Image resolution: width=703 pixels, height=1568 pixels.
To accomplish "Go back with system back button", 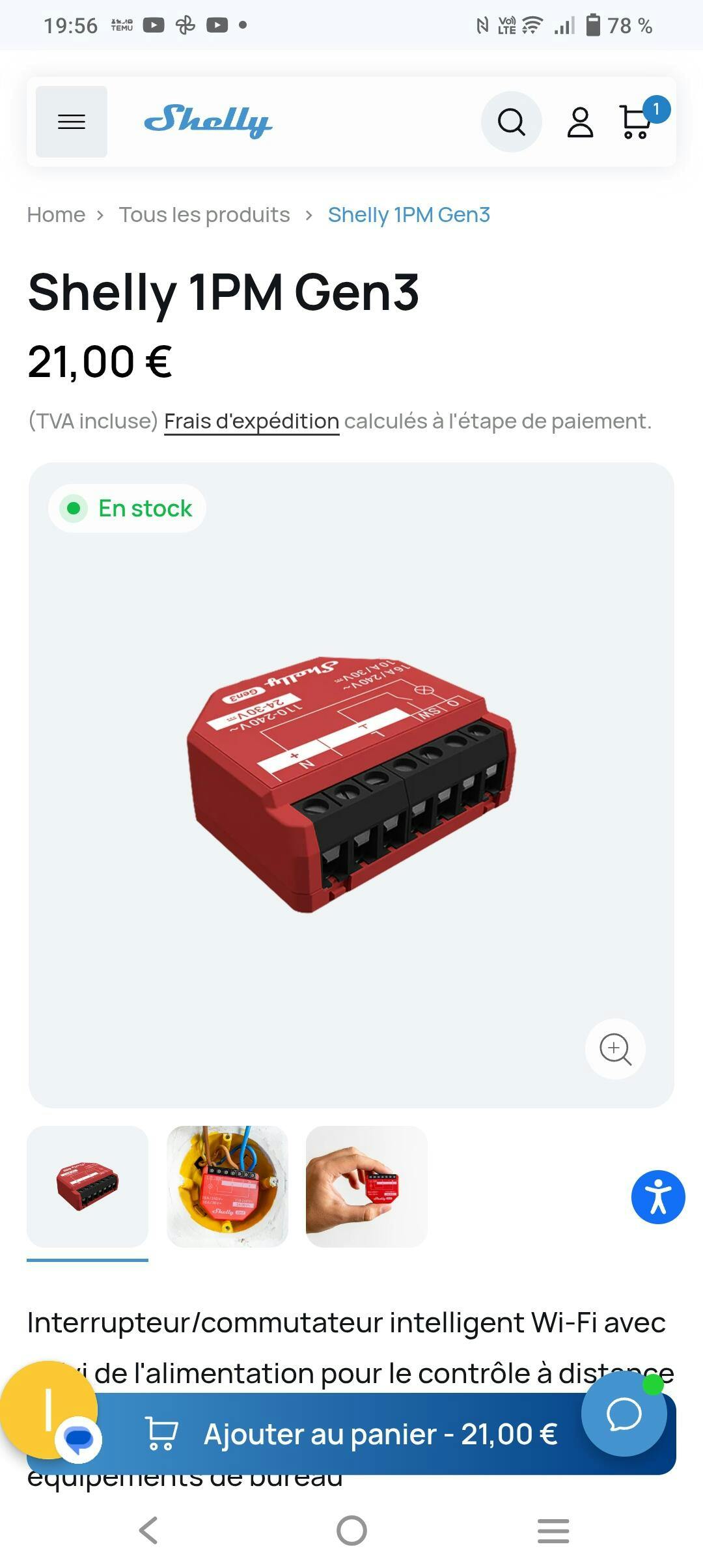I will coord(148,1530).
